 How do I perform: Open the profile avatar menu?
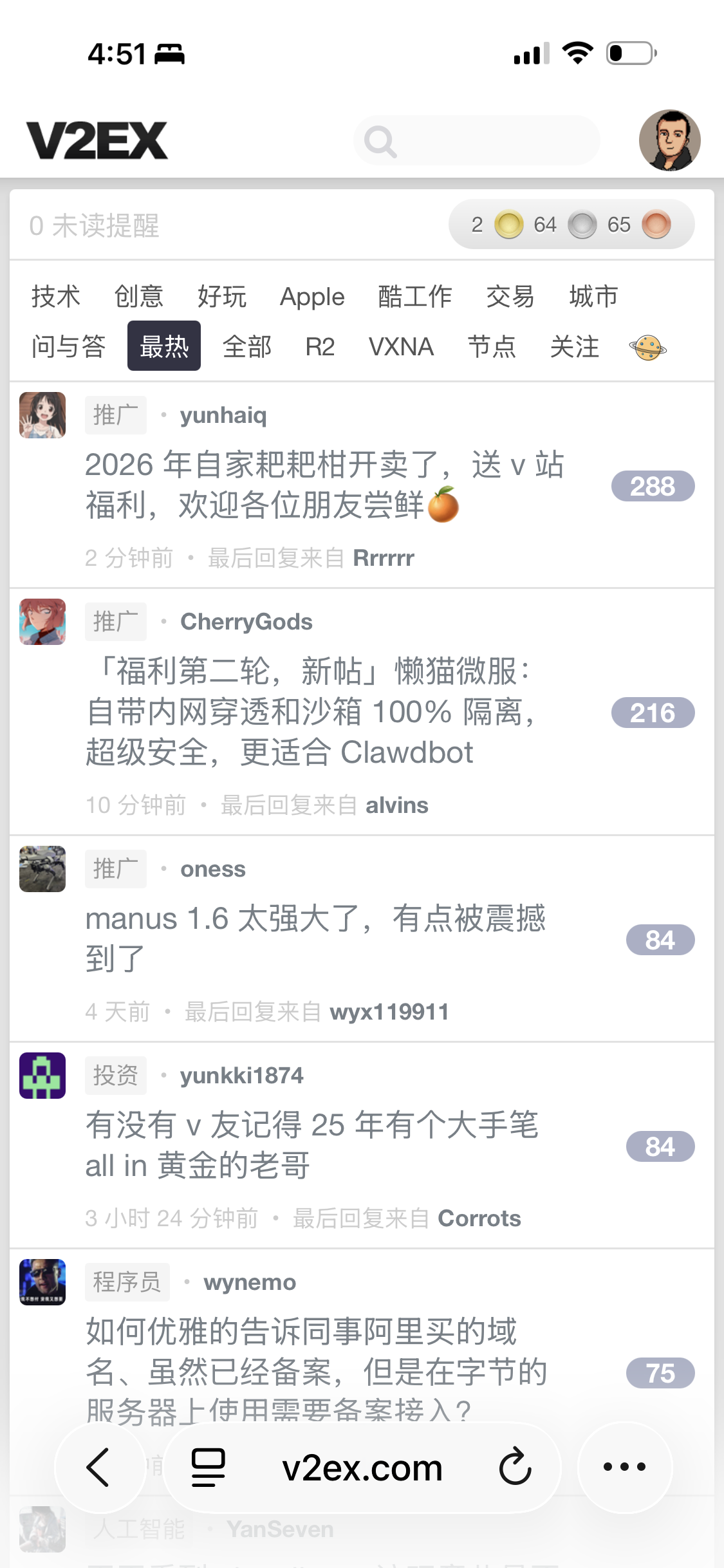click(x=669, y=140)
